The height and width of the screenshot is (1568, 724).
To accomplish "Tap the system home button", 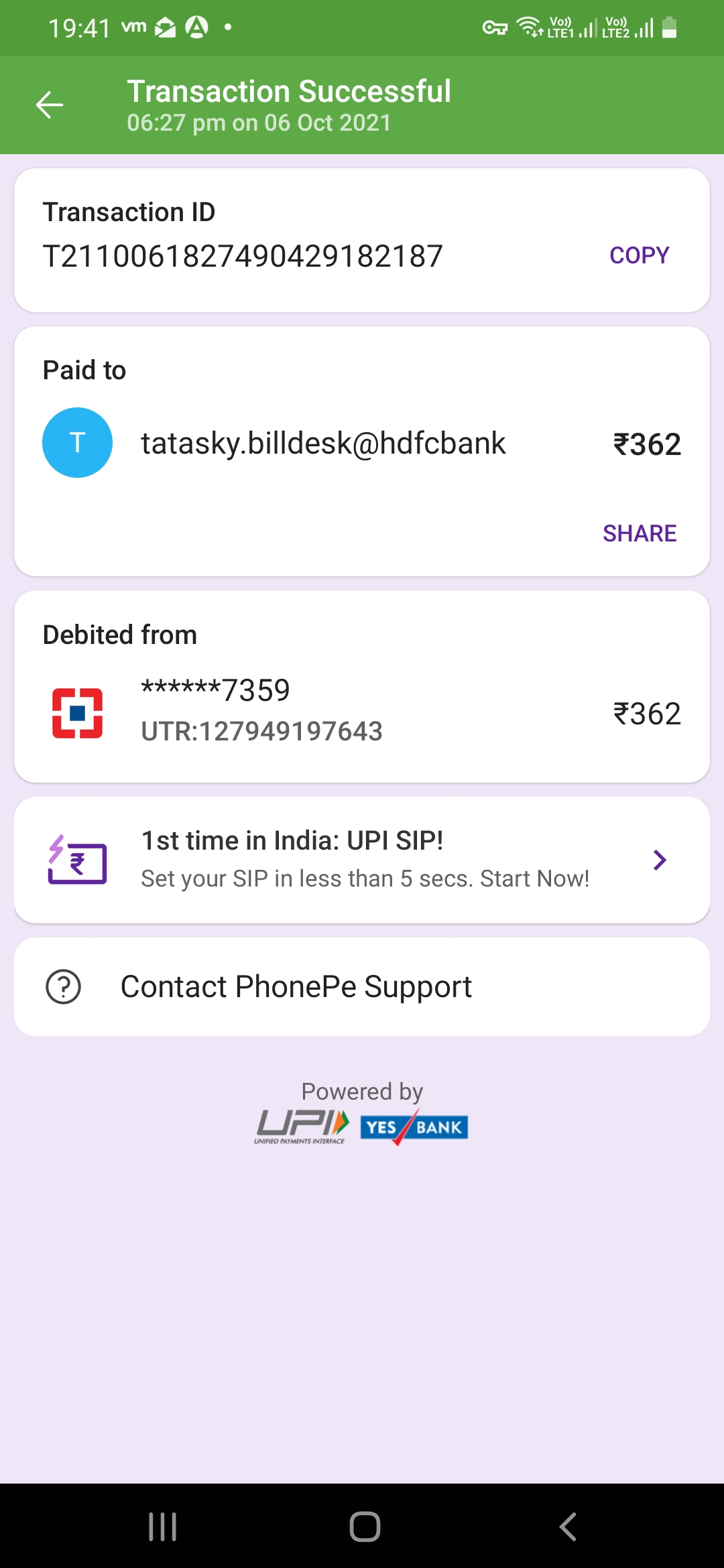I will [365, 1527].
